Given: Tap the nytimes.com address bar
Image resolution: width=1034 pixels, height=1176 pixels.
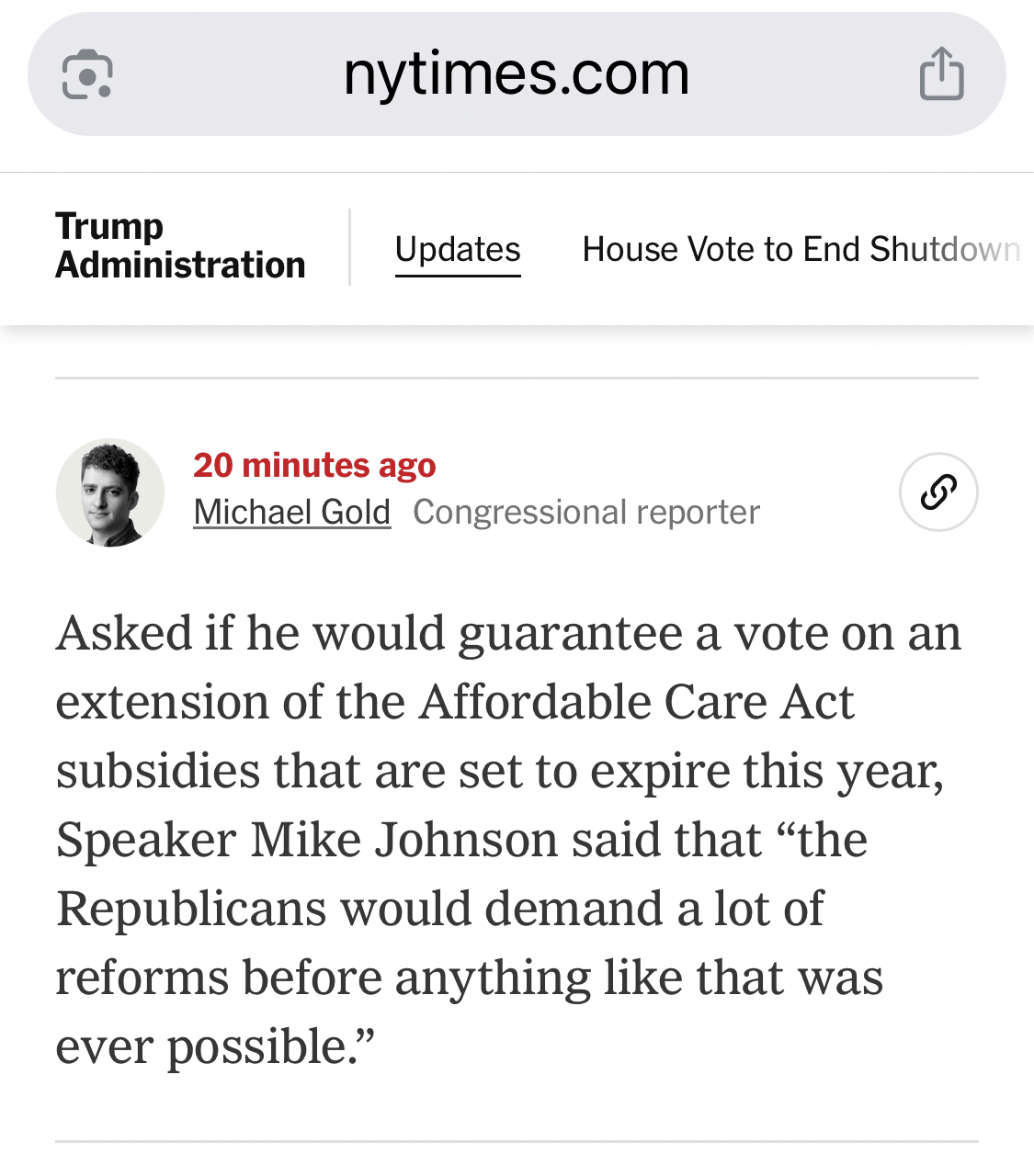Looking at the screenshot, I should [516, 73].
